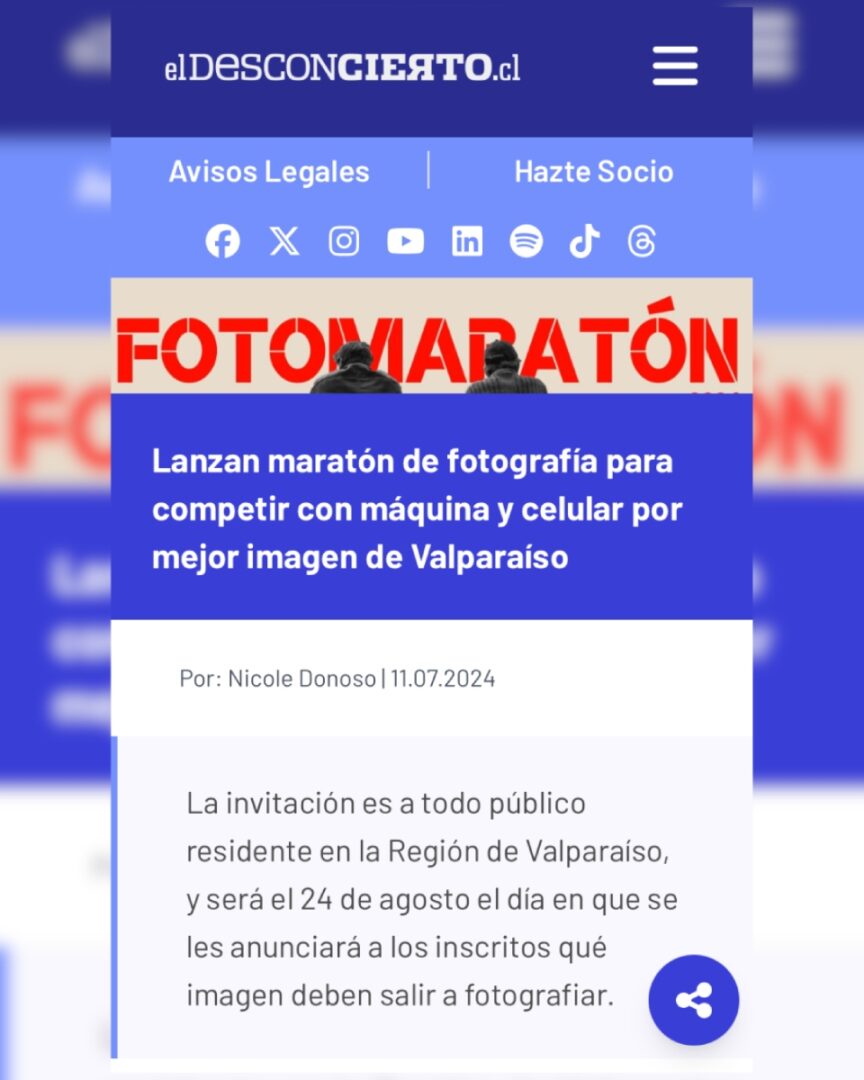
Task: View articles by Nicole Donoso
Action: click(x=302, y=679)
